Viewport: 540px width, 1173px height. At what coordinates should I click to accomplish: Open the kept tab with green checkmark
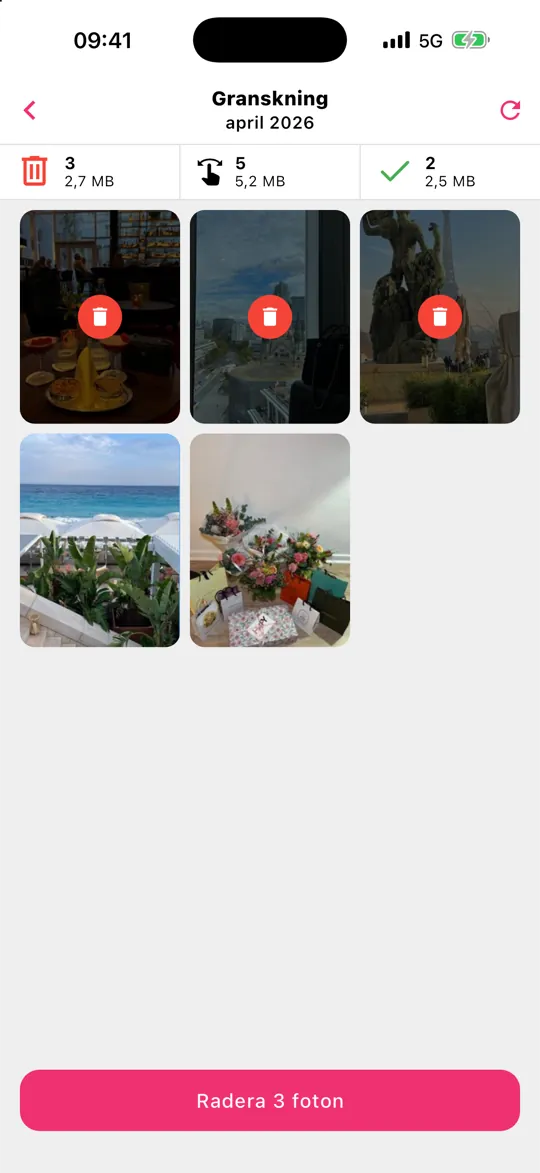(450, 171)
